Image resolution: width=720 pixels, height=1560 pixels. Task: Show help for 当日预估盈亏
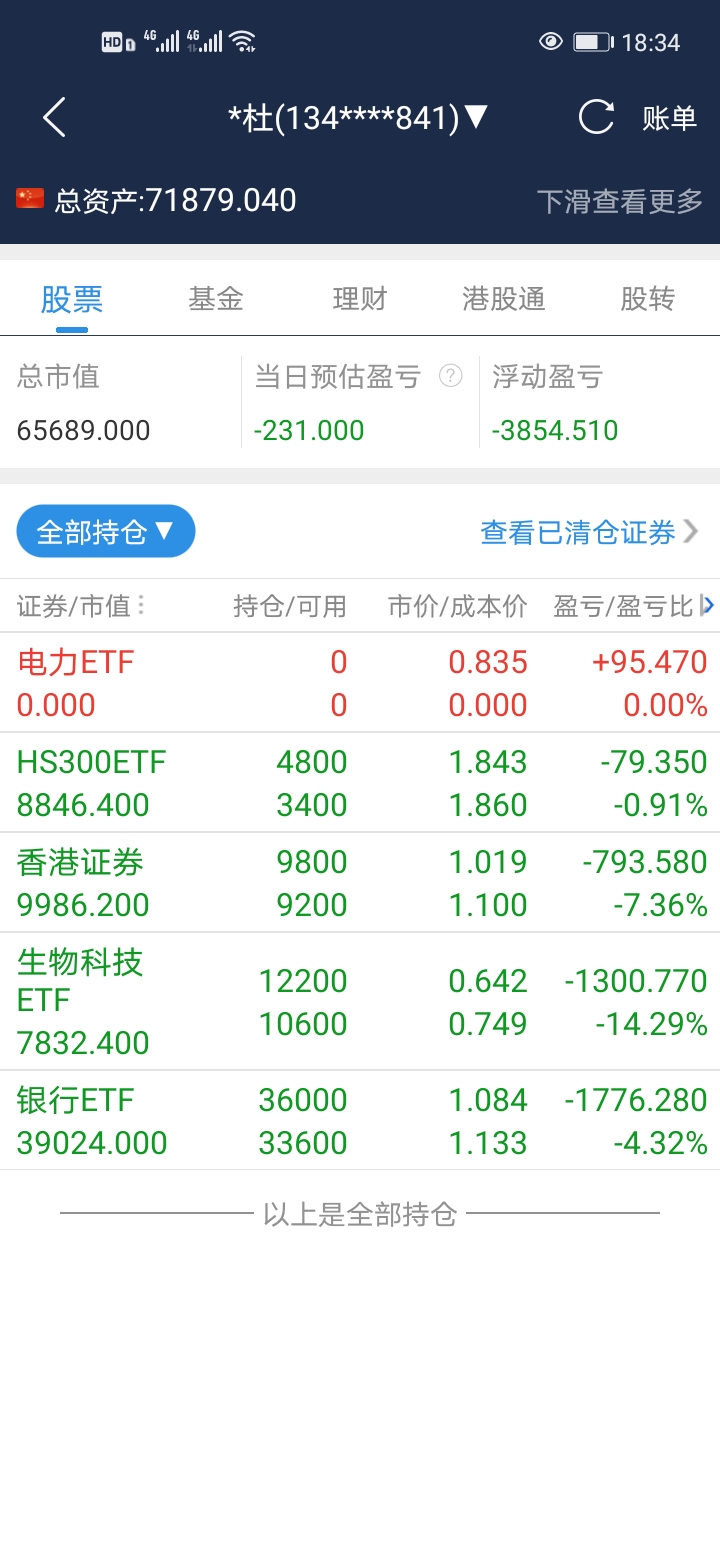tap(452, 376)
